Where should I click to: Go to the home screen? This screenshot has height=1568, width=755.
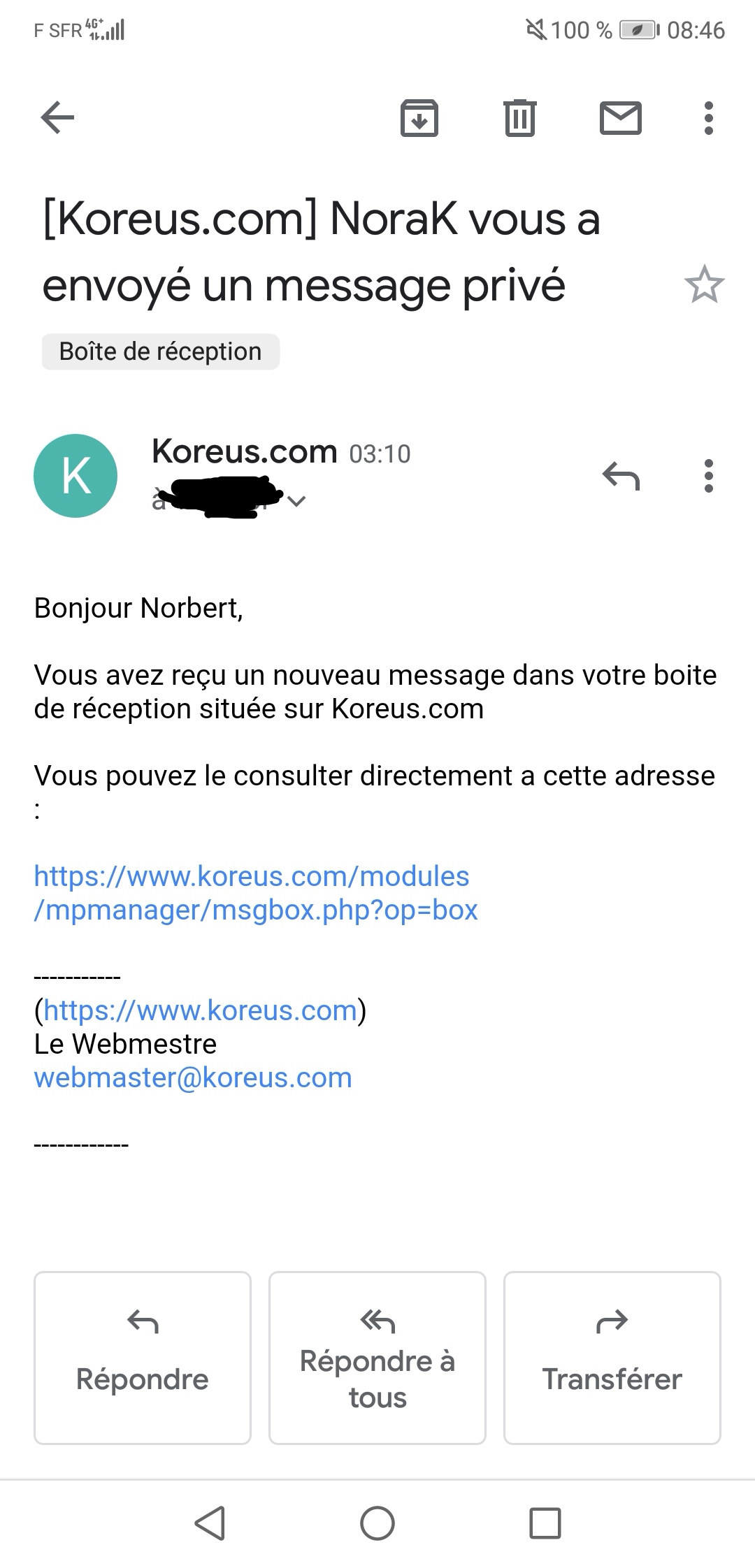pos(377,1523)
